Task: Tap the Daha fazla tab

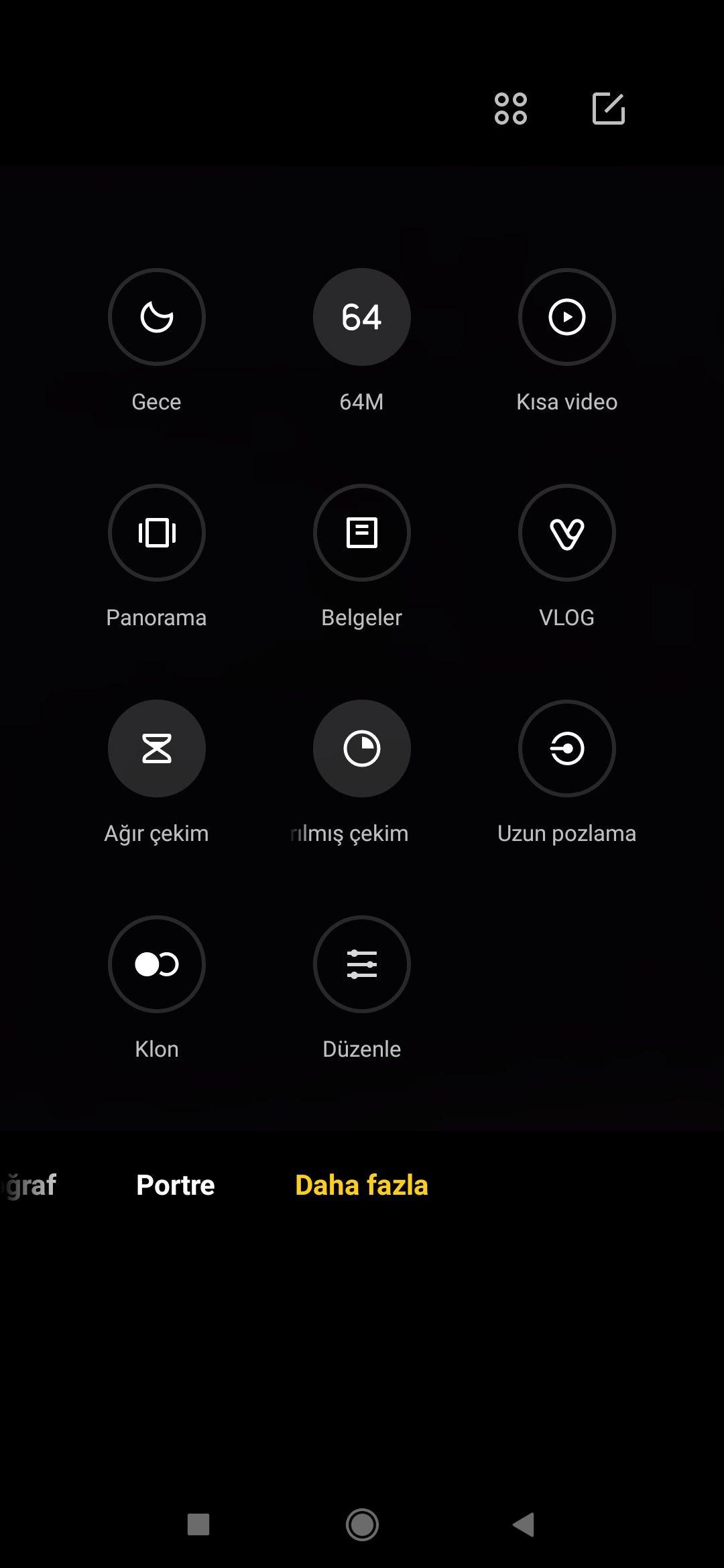Action: (x=361, y=1185)
